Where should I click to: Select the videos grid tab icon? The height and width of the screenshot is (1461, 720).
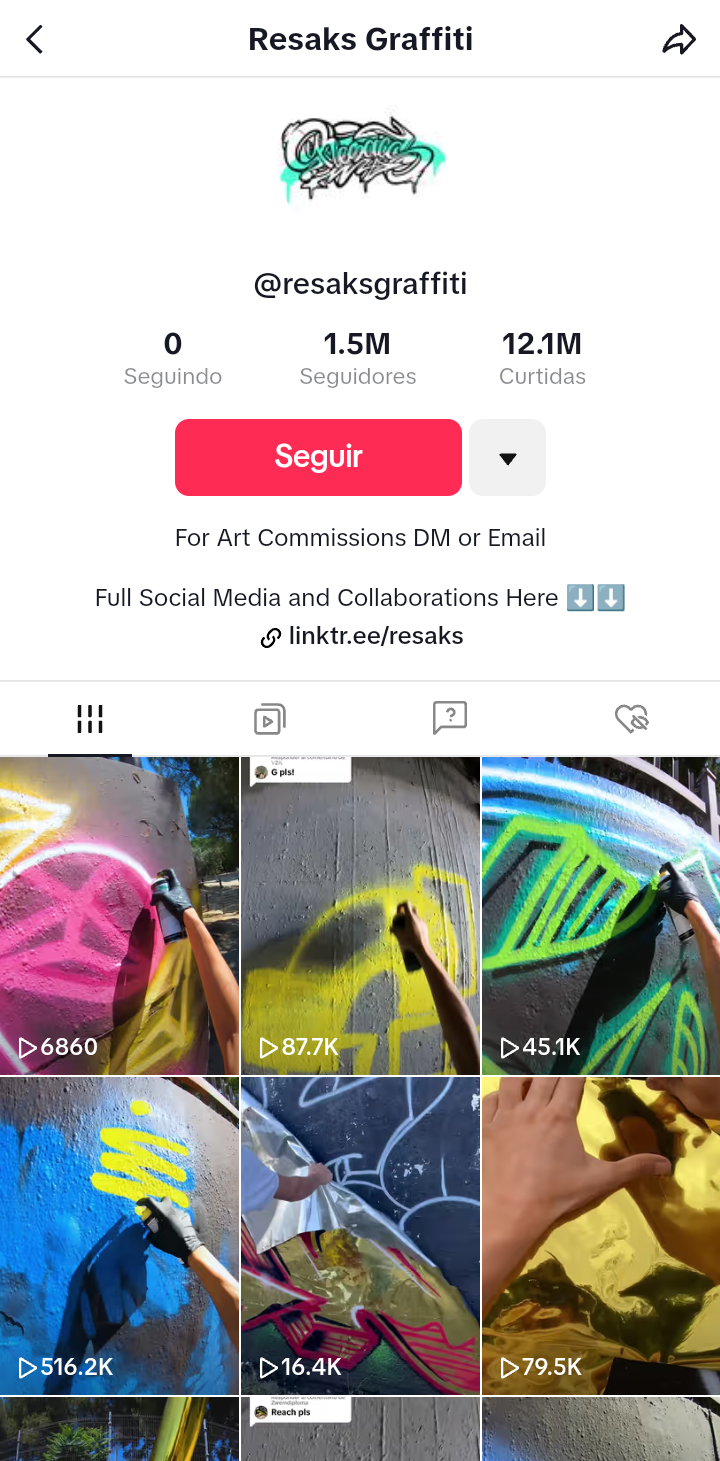[x=90, y=718]
